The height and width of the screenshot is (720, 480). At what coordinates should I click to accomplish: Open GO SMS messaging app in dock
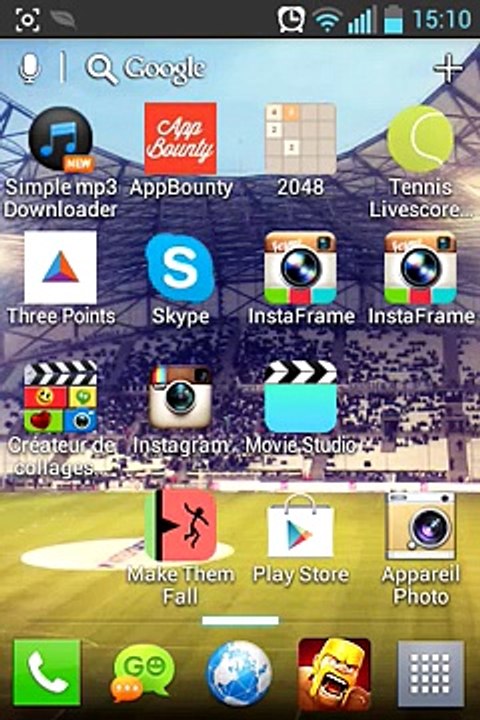coord(143,673)
